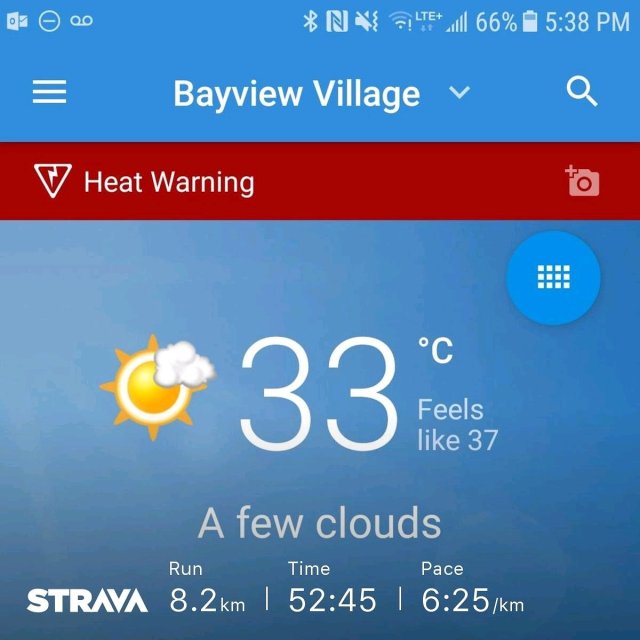Open the blue grid floating button
The height and width of the screenshot is (640, 640).
(553, 278)
